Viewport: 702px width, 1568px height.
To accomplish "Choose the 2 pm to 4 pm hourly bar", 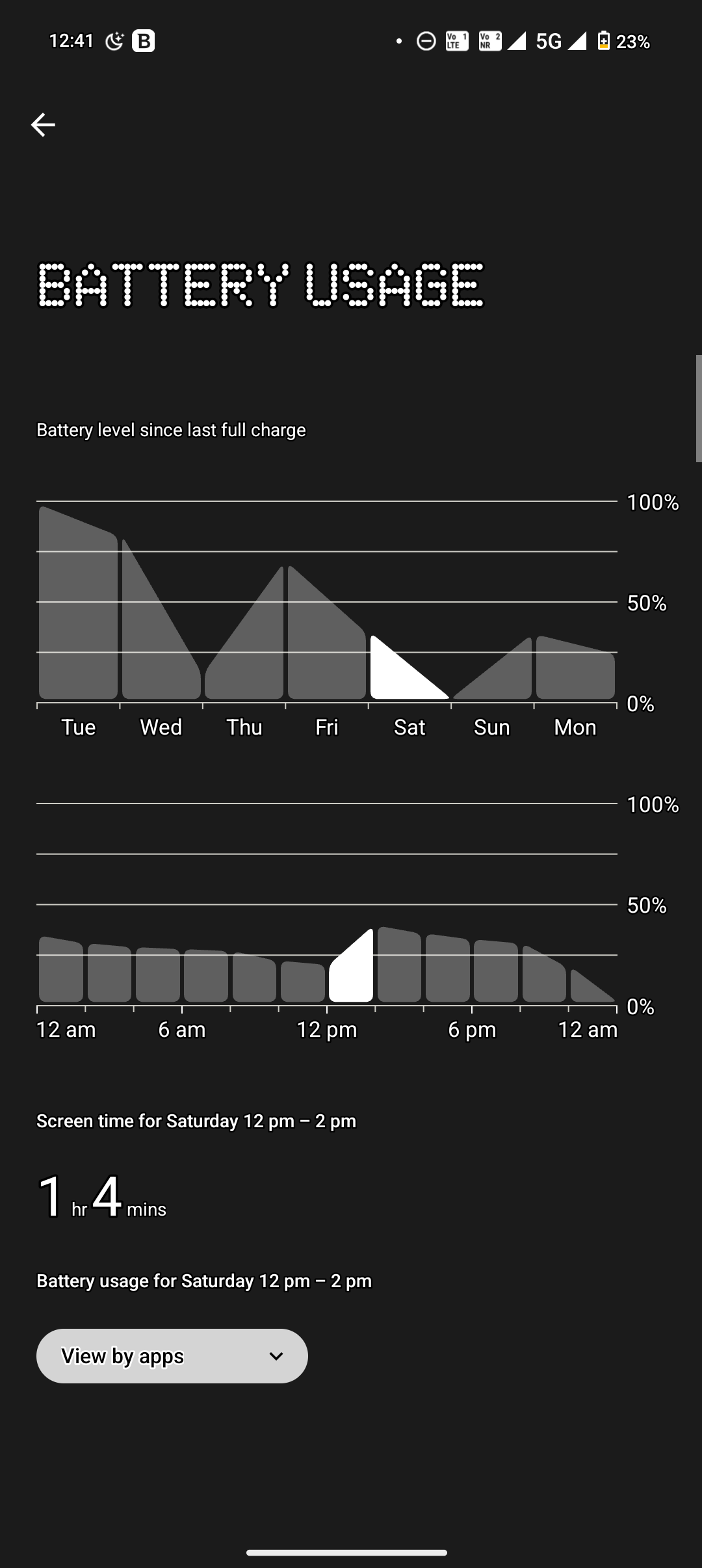I will [x=399, y=965].
